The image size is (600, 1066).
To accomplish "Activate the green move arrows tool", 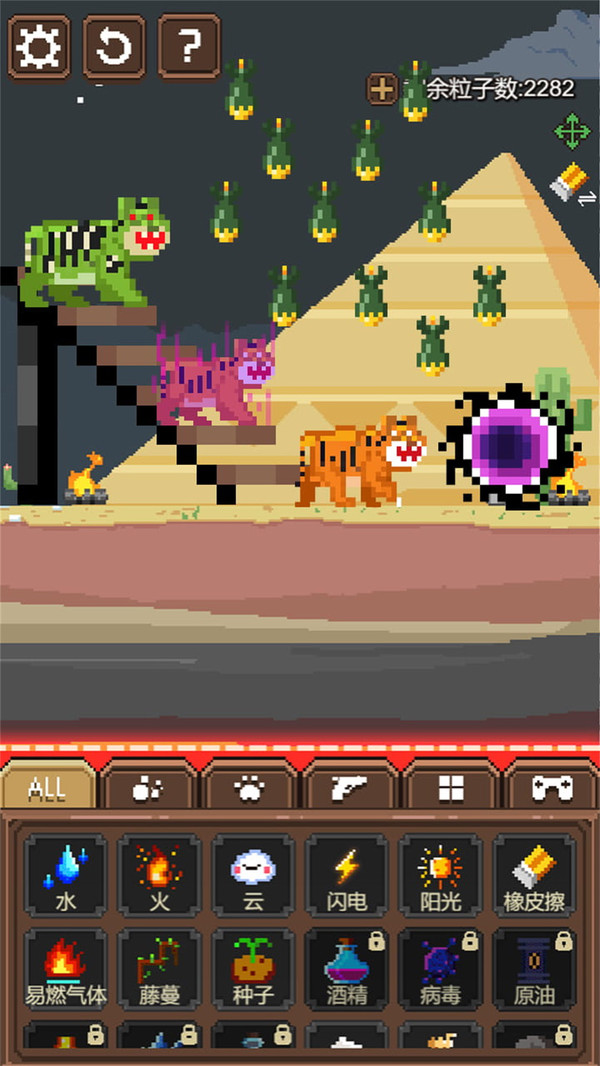I will 572,131.
